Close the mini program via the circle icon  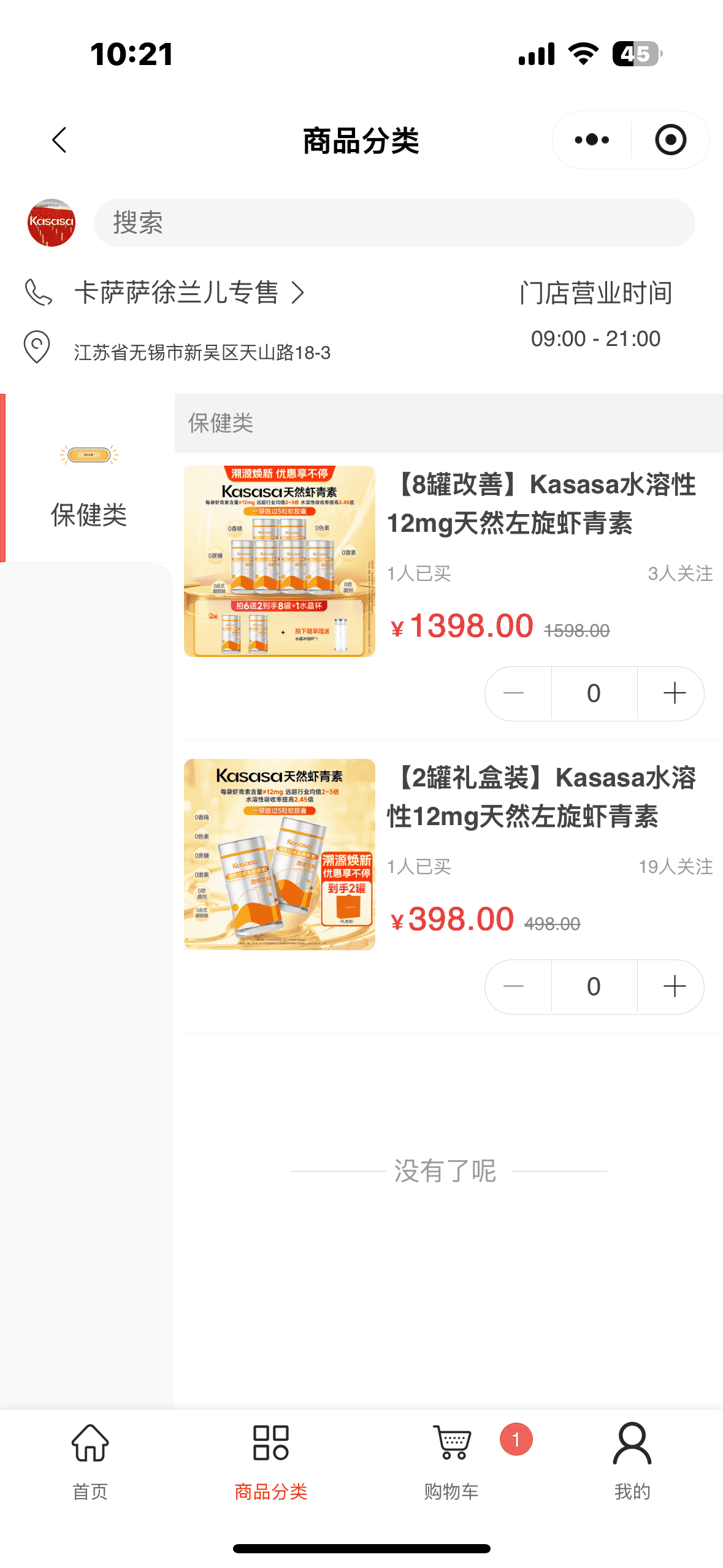[670, 140]
